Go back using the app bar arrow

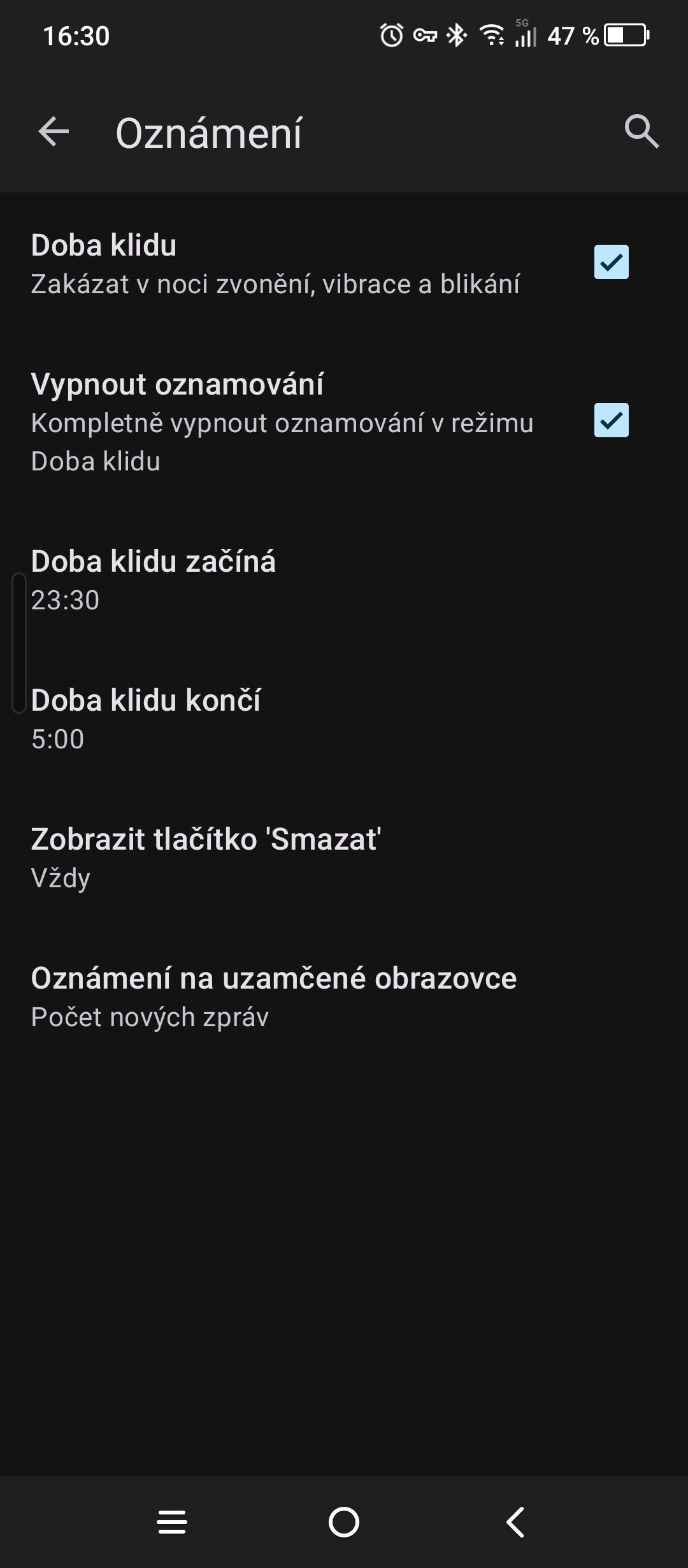[x=54, y=133]
